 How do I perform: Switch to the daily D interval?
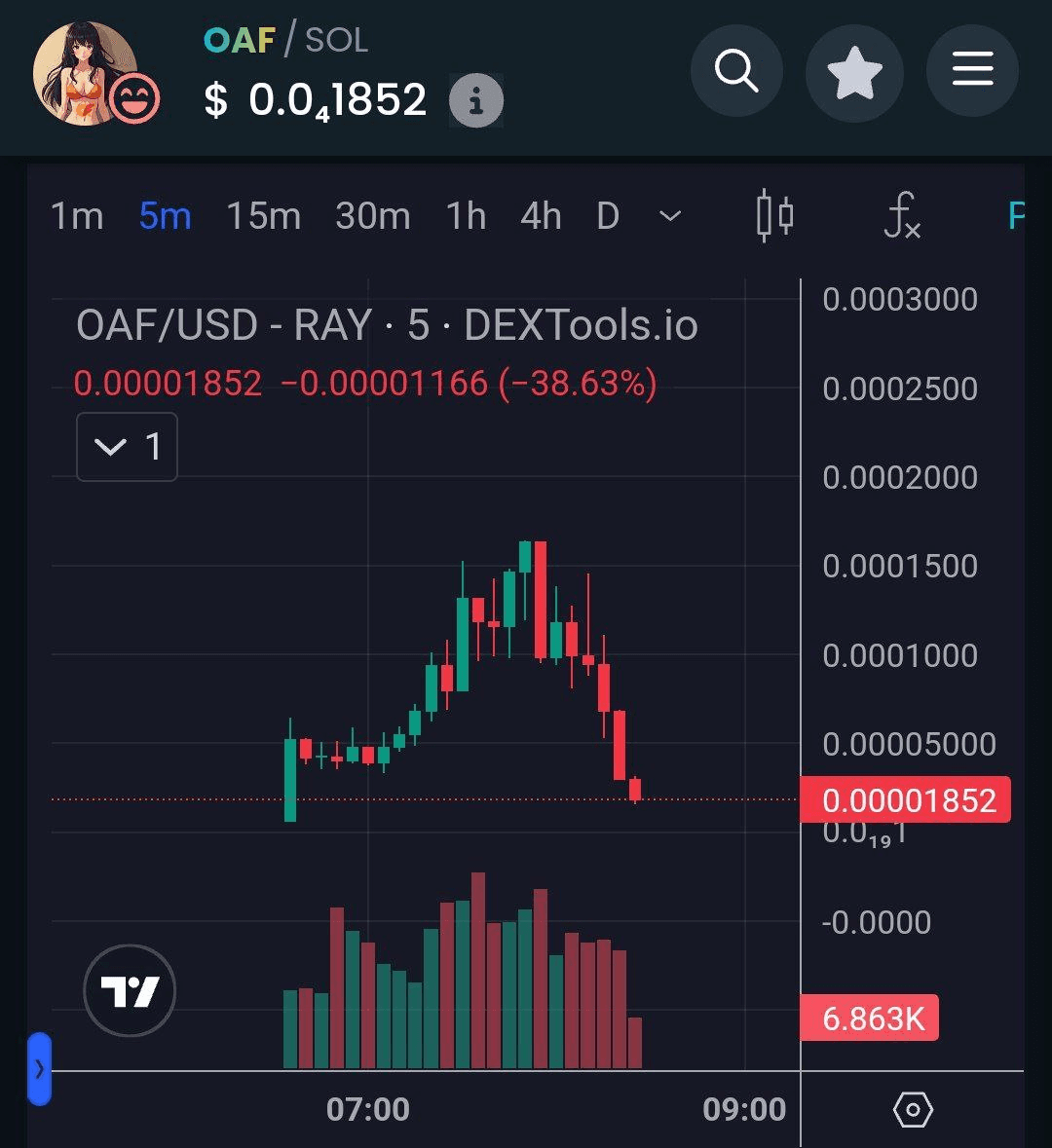pyautogui.click(x=608, y=216)
